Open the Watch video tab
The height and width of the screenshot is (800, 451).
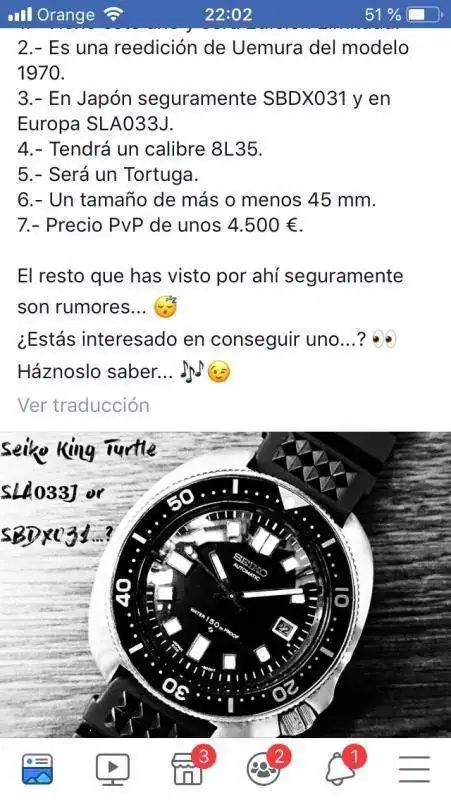pos(113,769)
